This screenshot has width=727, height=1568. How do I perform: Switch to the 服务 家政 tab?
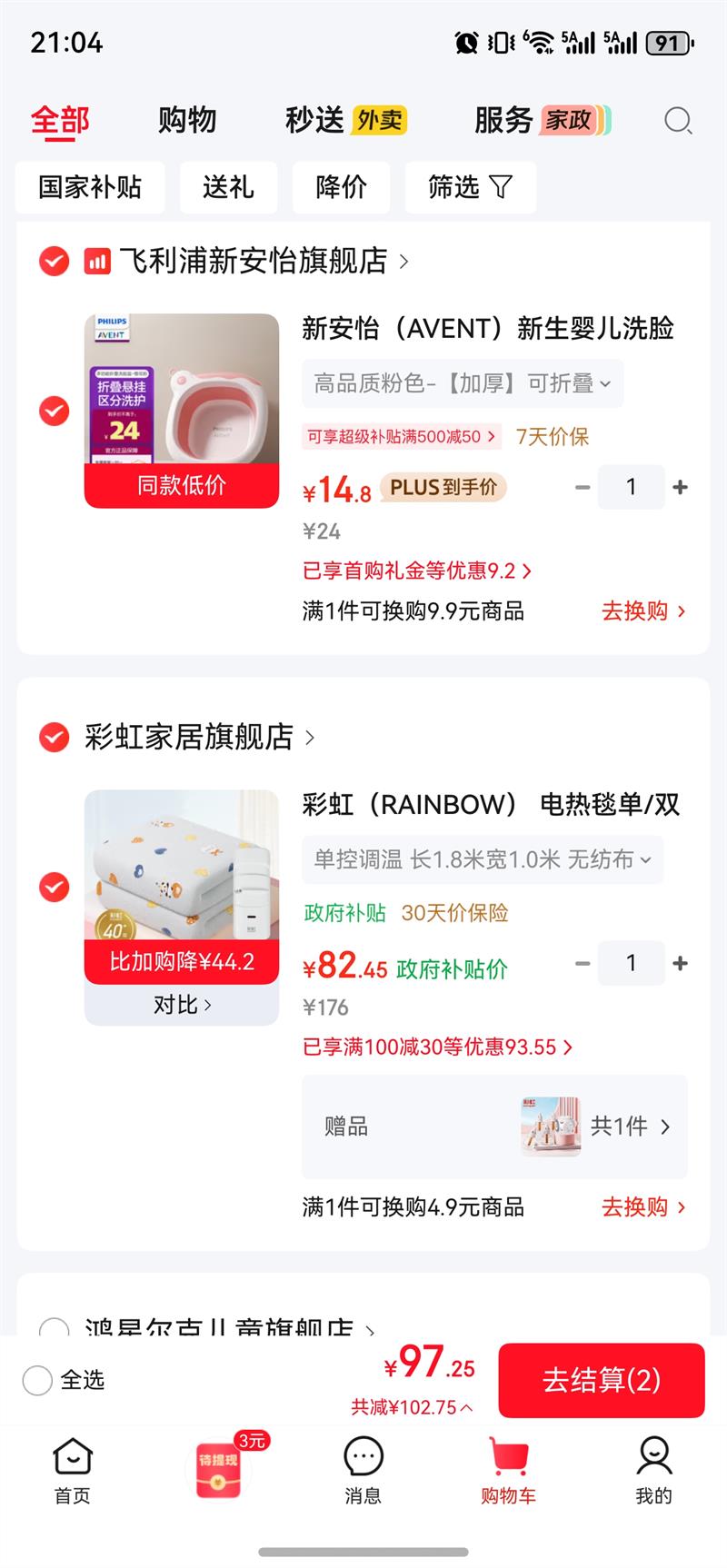543,120
